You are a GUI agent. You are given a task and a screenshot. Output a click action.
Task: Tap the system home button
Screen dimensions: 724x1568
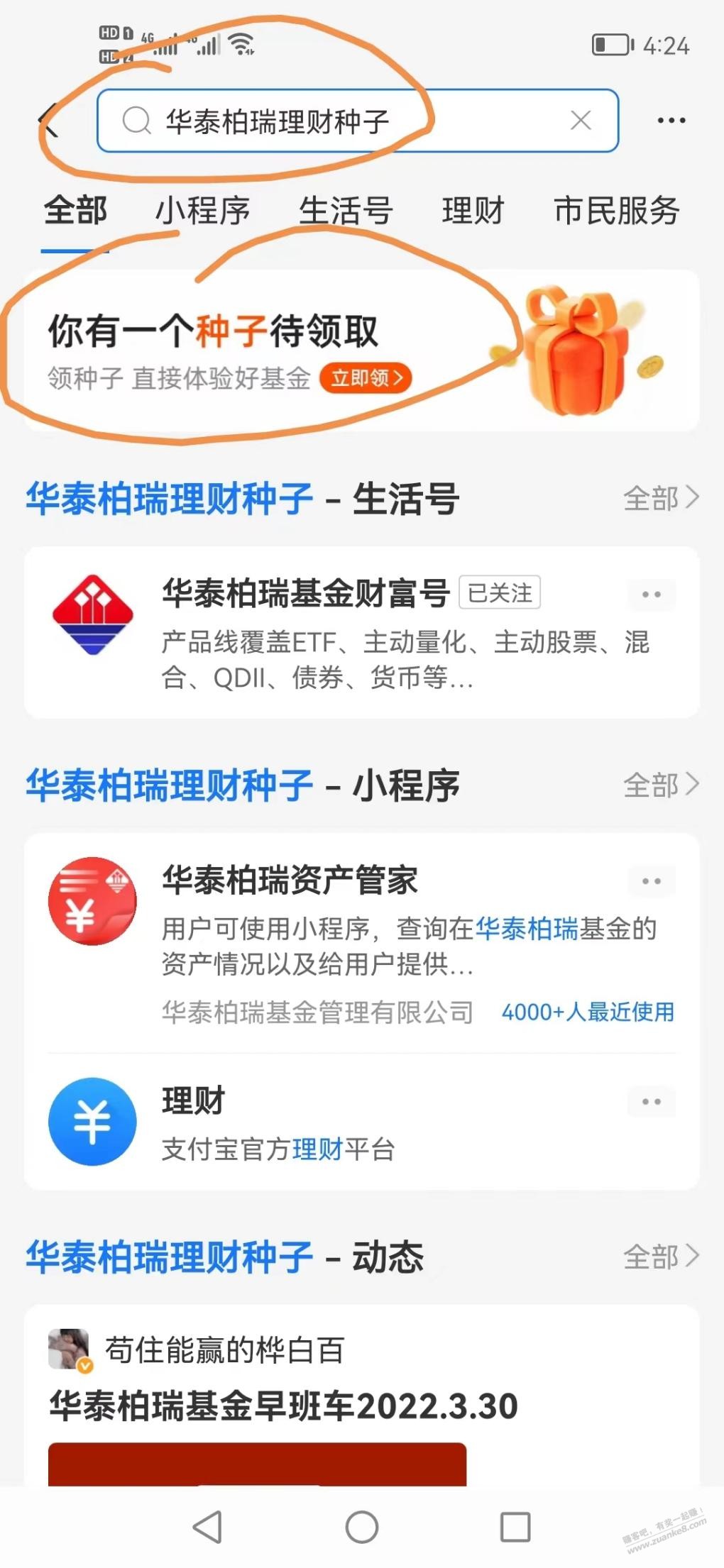(x=362, y=1527)
